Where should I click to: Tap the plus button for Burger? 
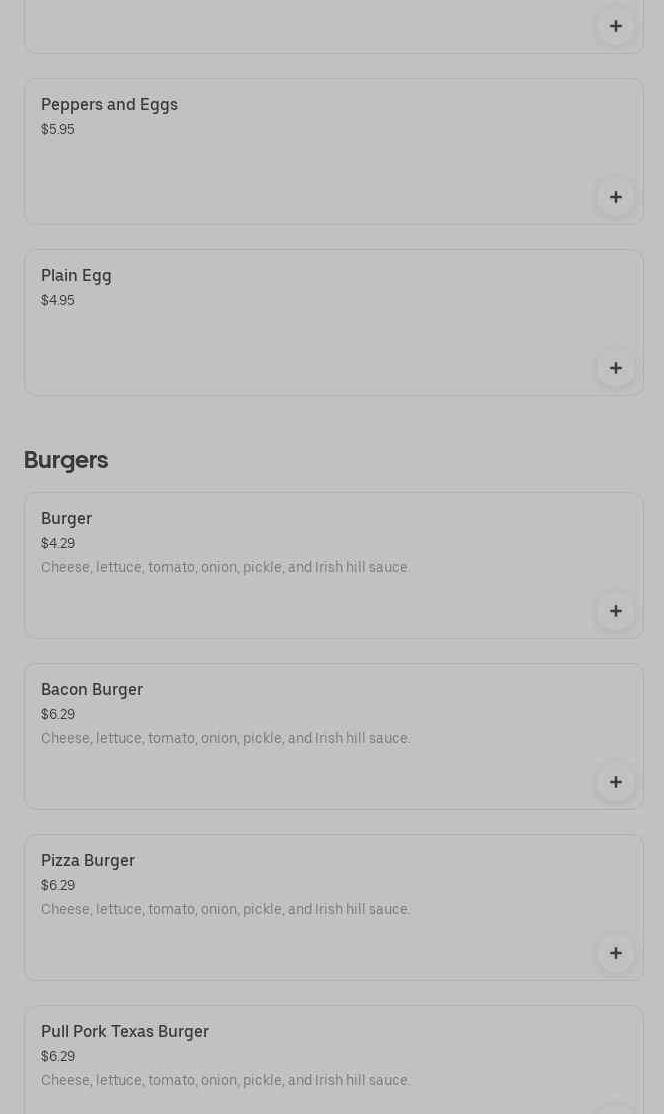615,611
